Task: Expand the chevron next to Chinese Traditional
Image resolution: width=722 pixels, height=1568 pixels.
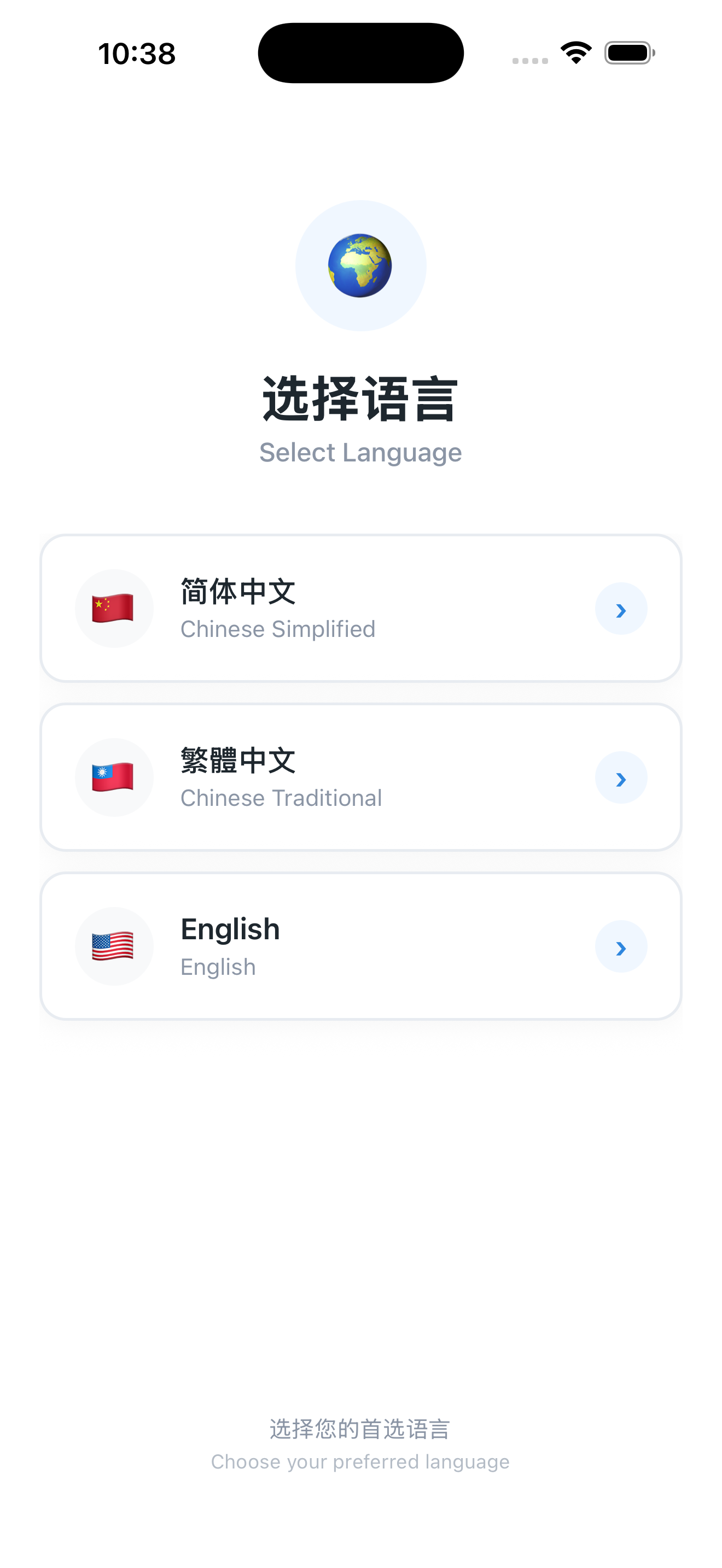Action: click(x=620, y=778)
